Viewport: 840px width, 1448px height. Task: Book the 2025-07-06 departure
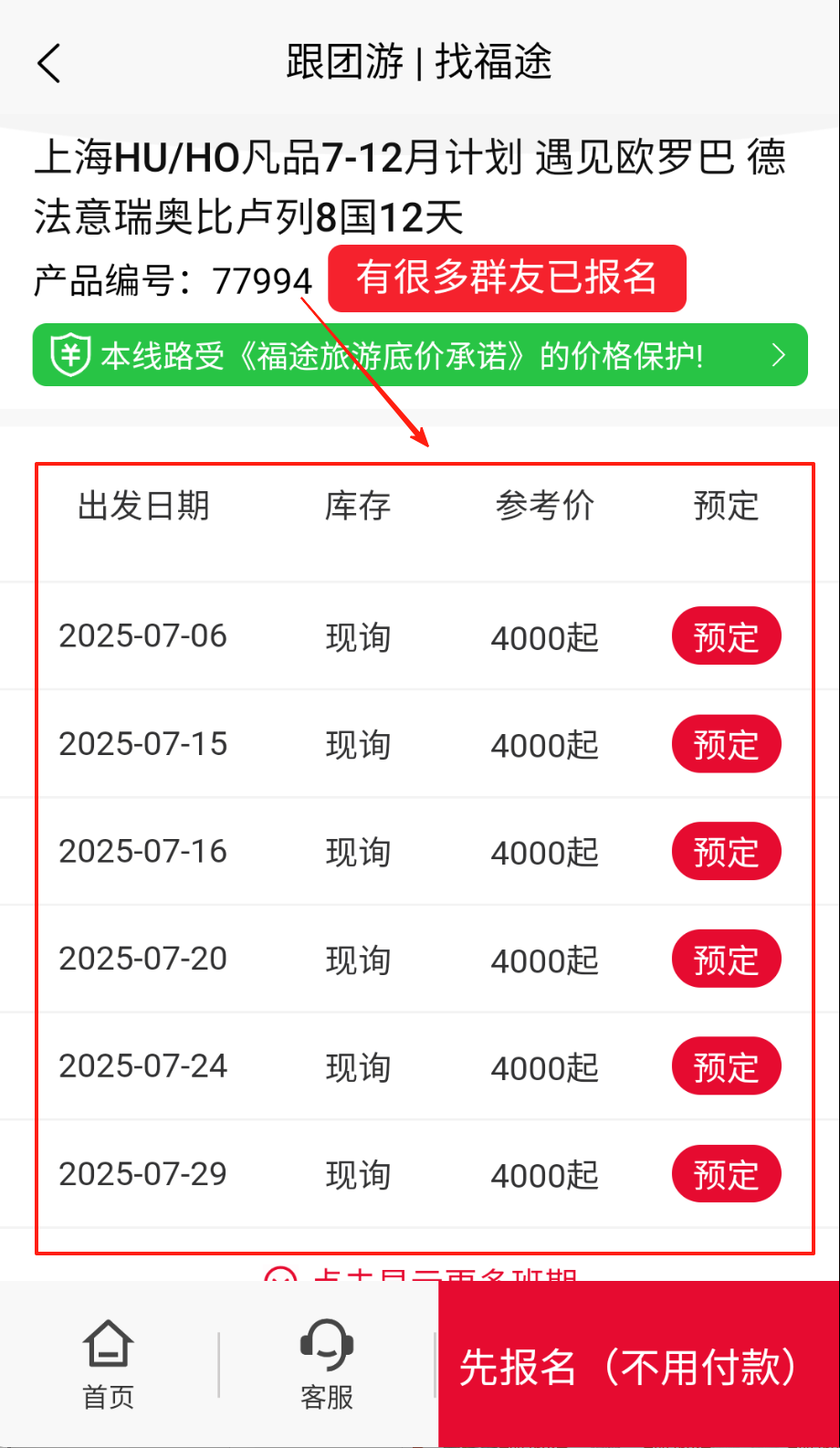pyautogui.click(x=726, y=636)
